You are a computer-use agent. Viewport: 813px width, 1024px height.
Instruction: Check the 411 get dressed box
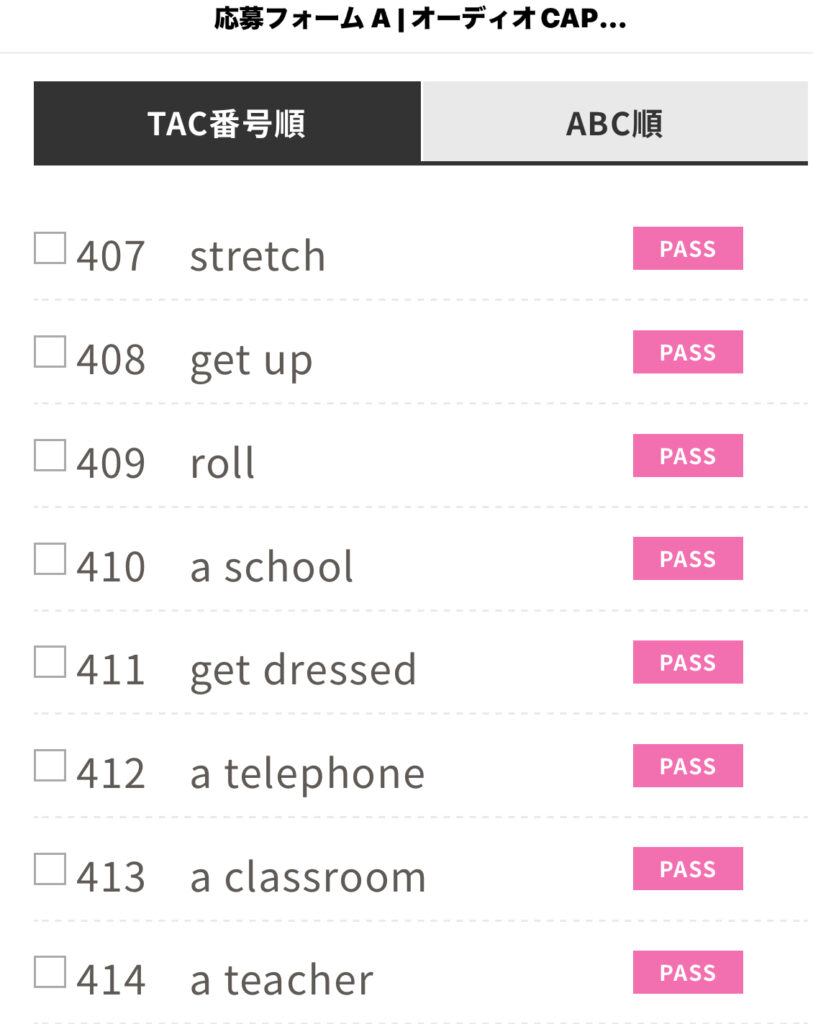[50, 662]
